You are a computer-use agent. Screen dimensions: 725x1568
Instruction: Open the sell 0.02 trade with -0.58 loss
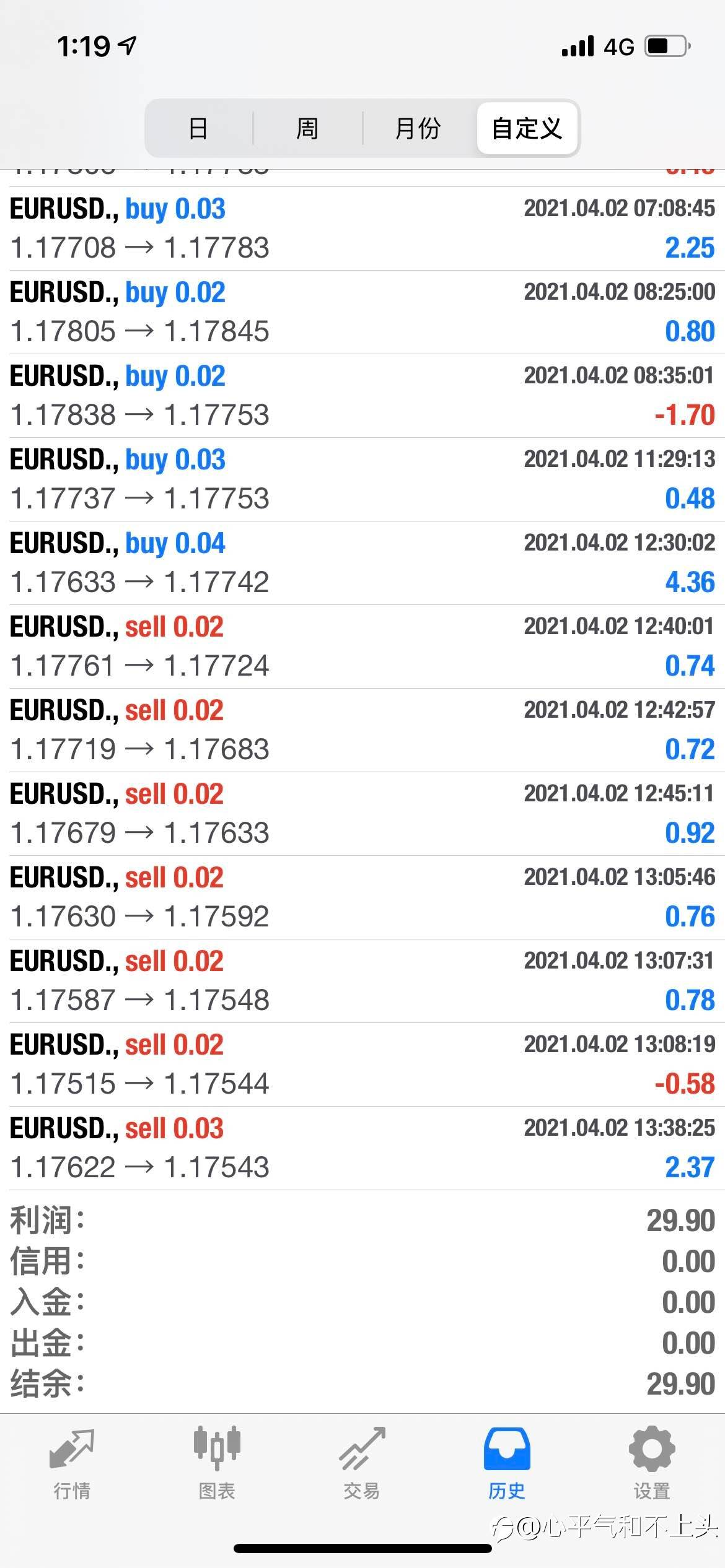click(x=362, y=1065)
